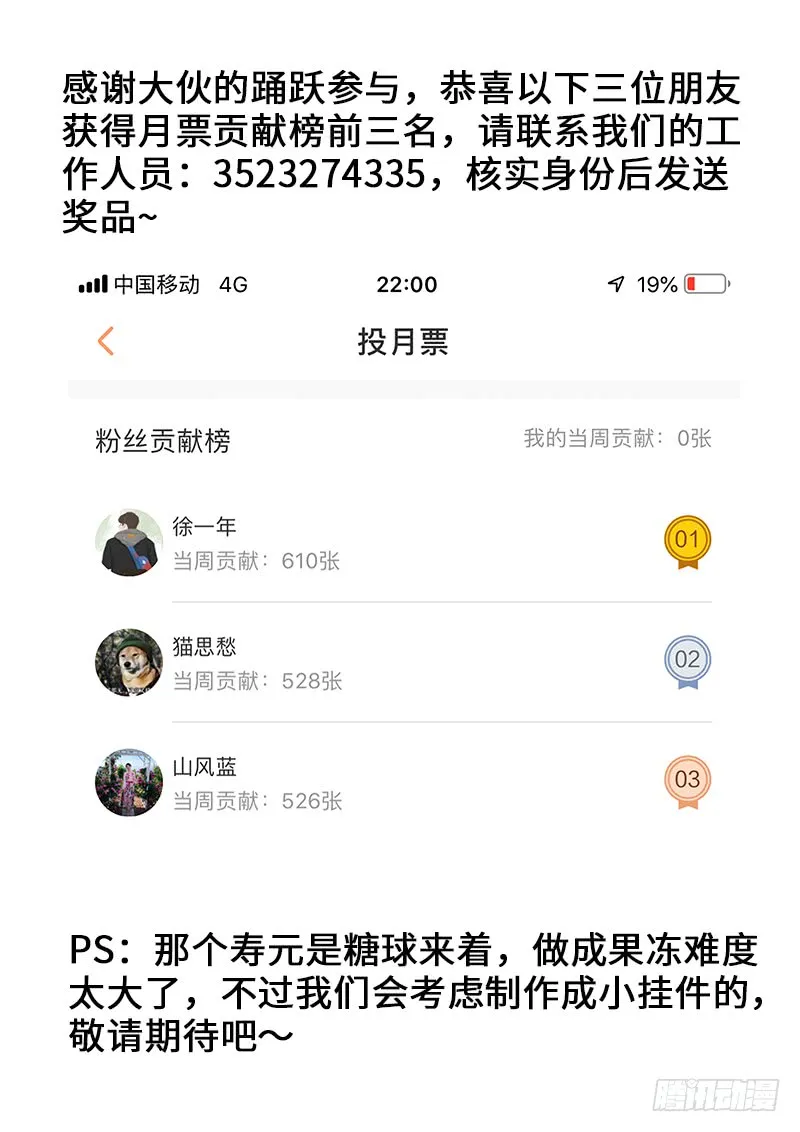This screenshot has width=800, height=1132.
Task: Tap the orange back arrow icon
Action: point(106,341)
